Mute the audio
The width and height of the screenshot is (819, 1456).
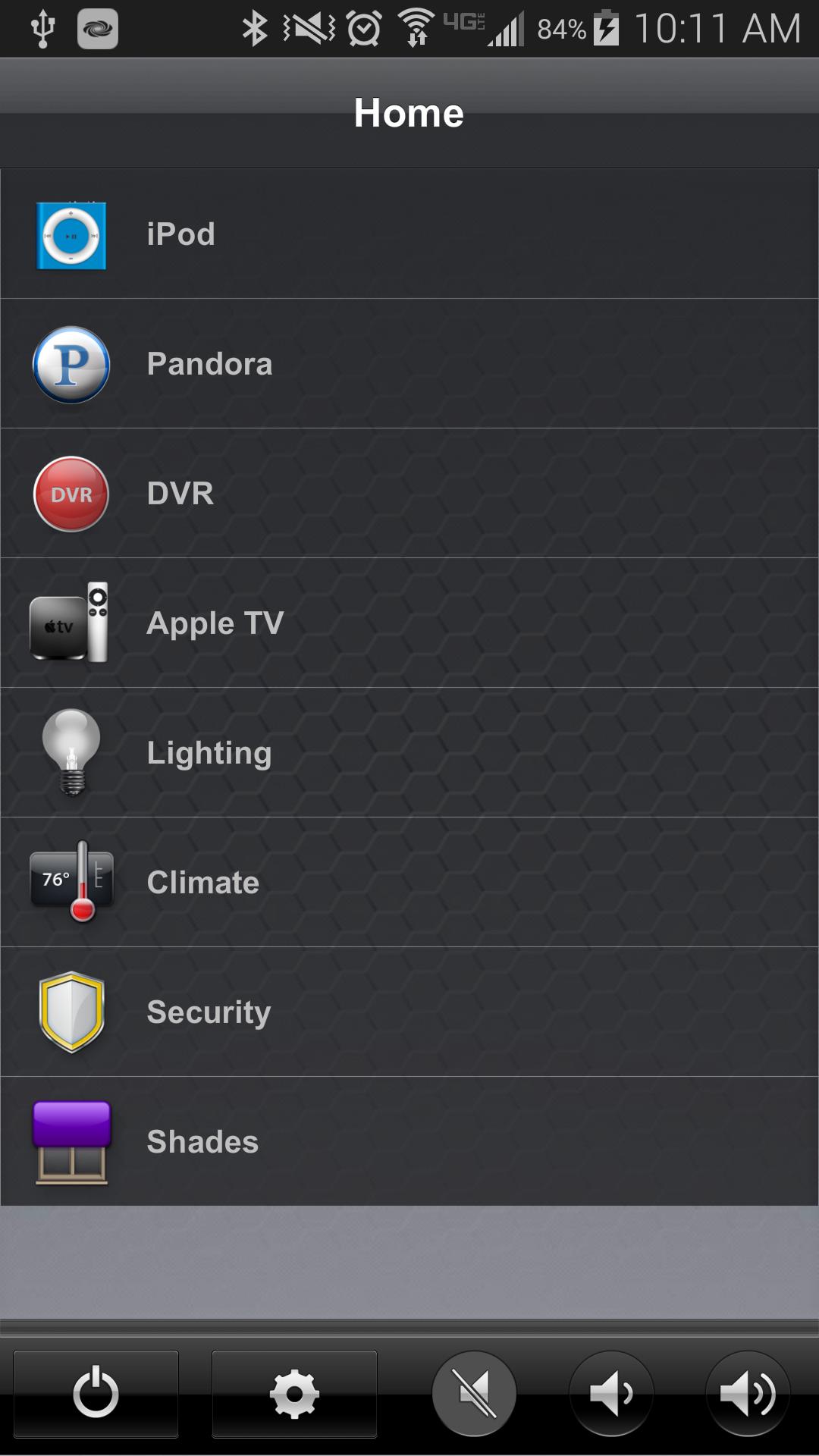pos(474,1393)
